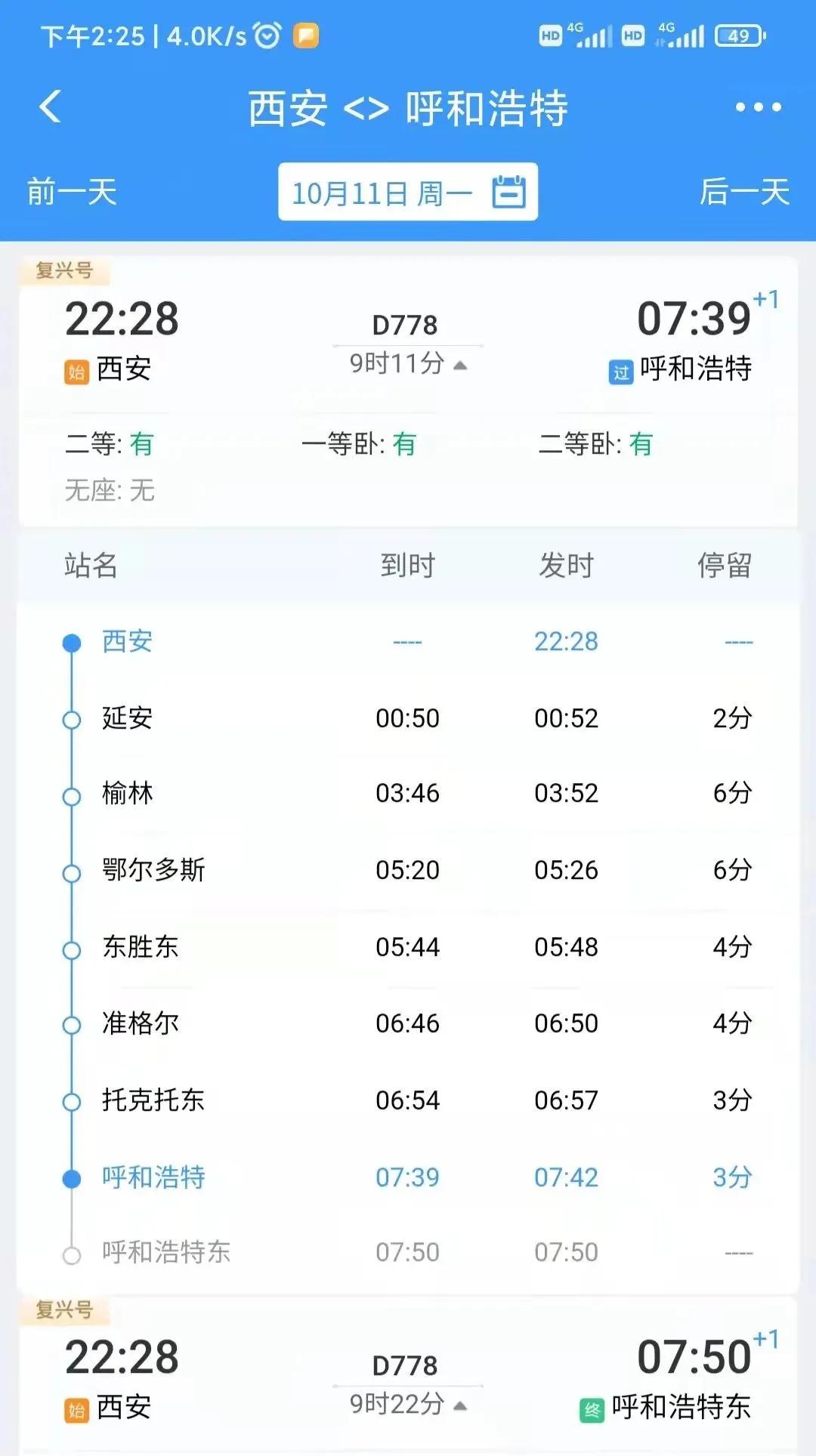Click the back arrow to return

tap(50, 107)
